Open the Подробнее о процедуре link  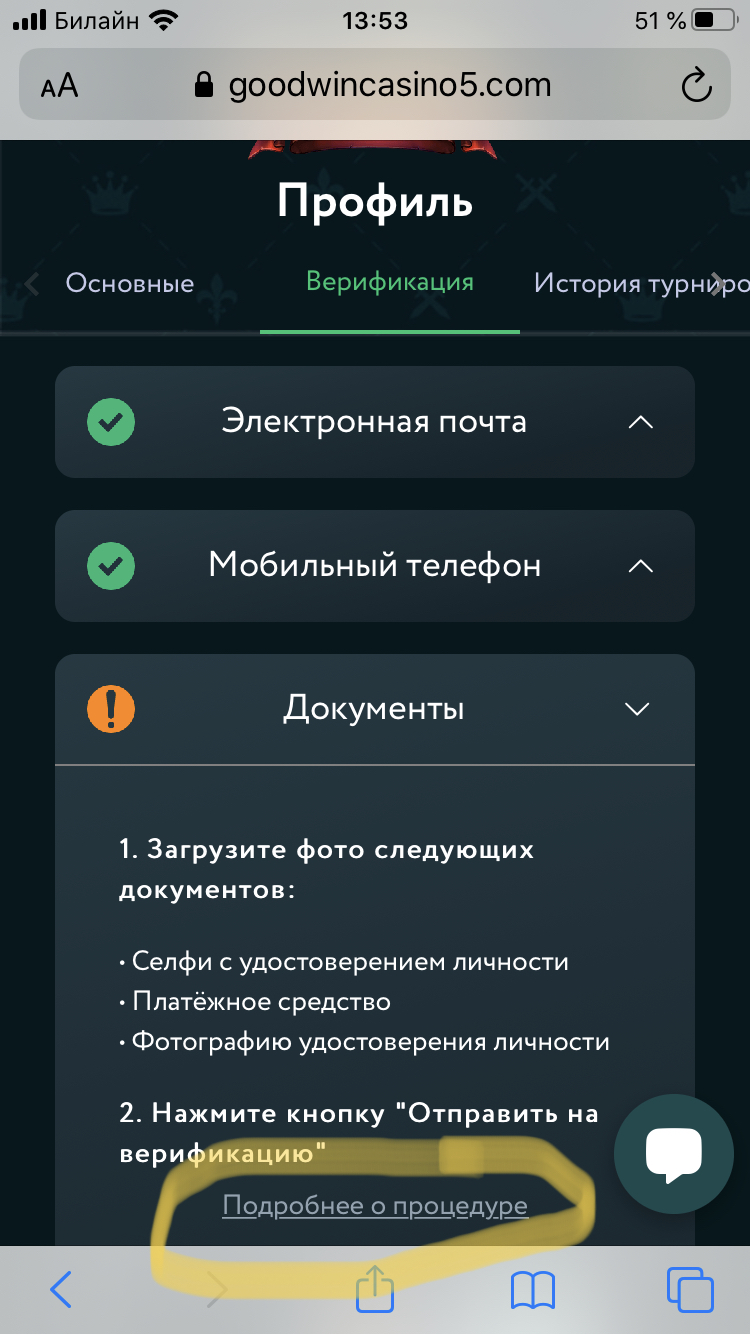pos(375,1206)
